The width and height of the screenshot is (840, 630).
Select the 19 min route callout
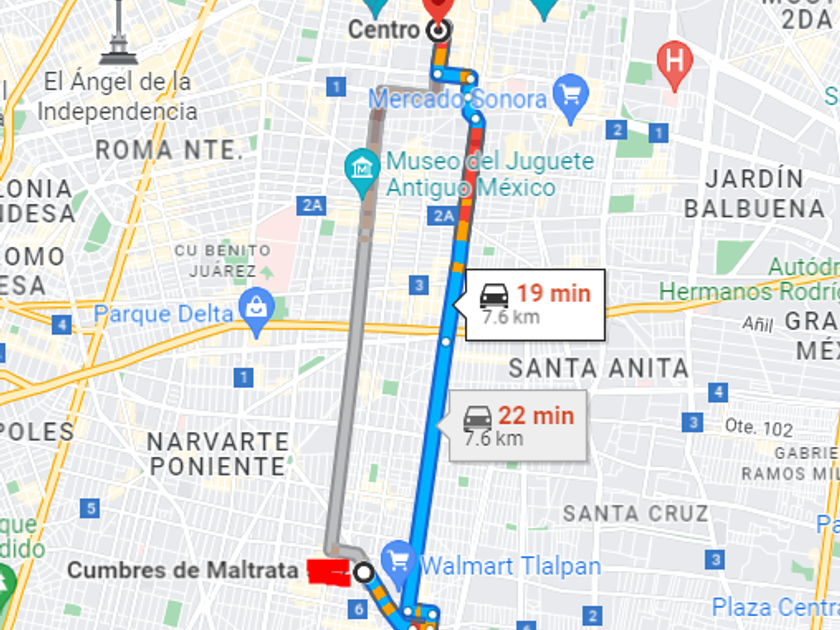tap(535, 304)
